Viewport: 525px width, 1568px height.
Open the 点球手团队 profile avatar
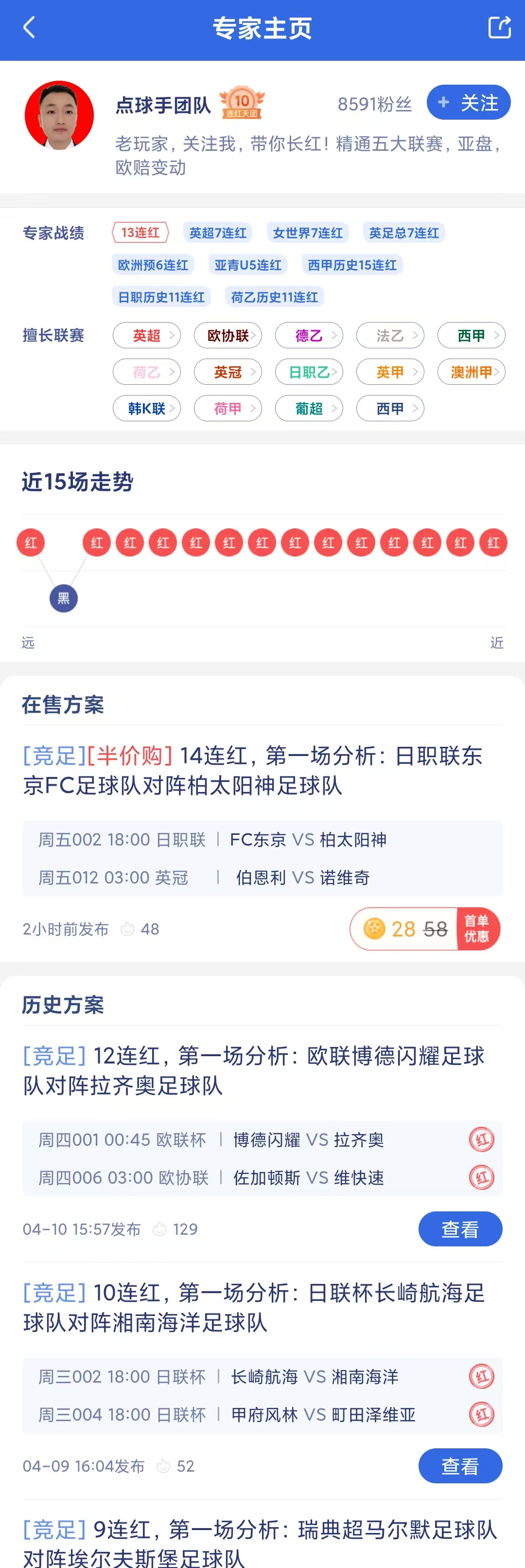click(59, 114)
